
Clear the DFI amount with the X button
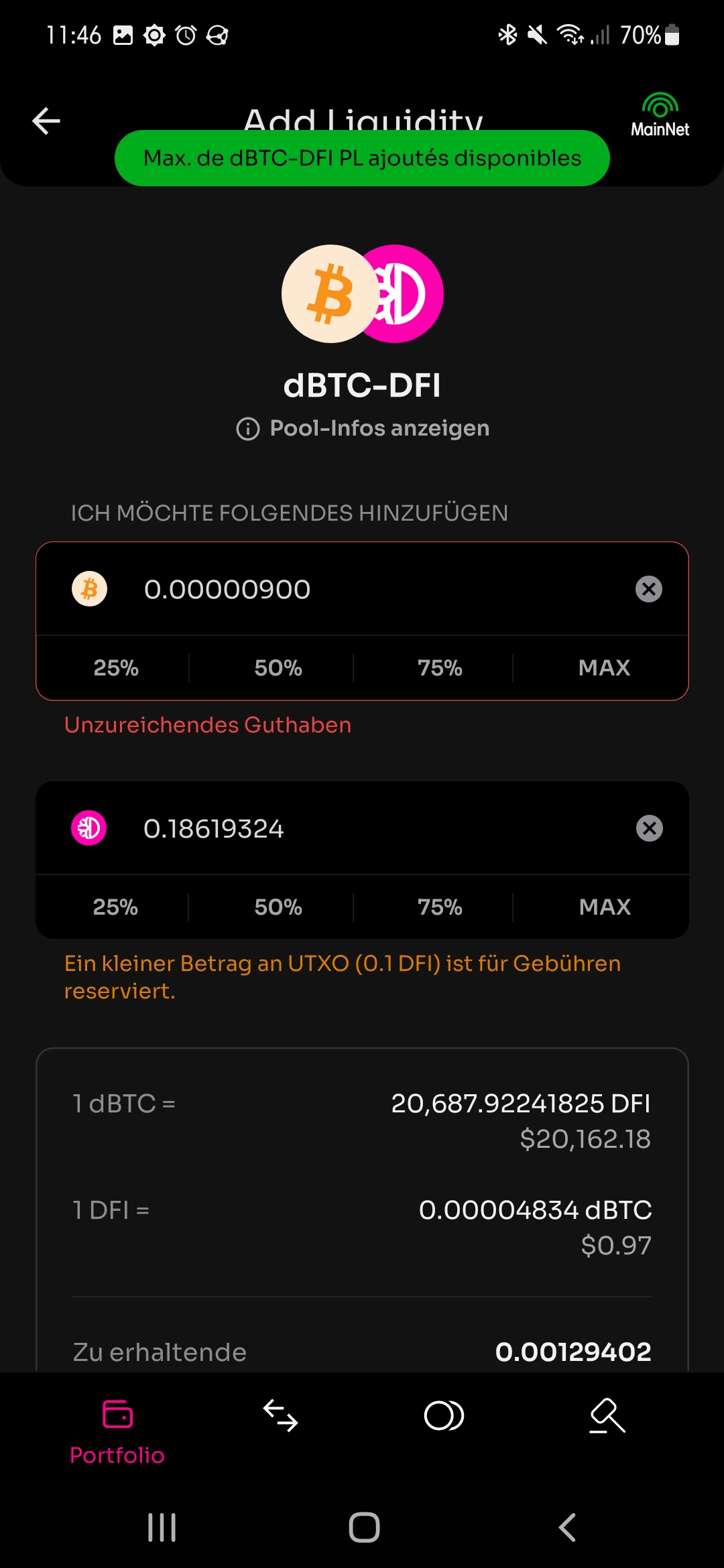[648, 829]
